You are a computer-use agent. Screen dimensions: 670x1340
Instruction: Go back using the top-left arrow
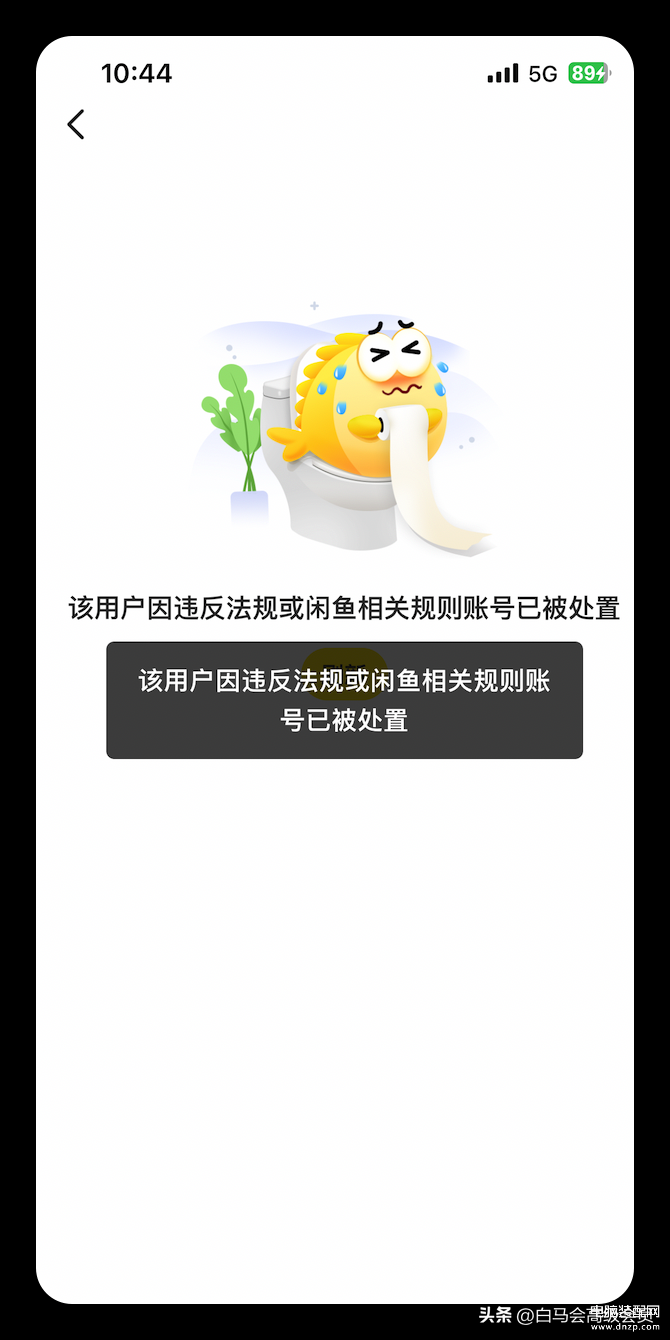pos(76,124)
